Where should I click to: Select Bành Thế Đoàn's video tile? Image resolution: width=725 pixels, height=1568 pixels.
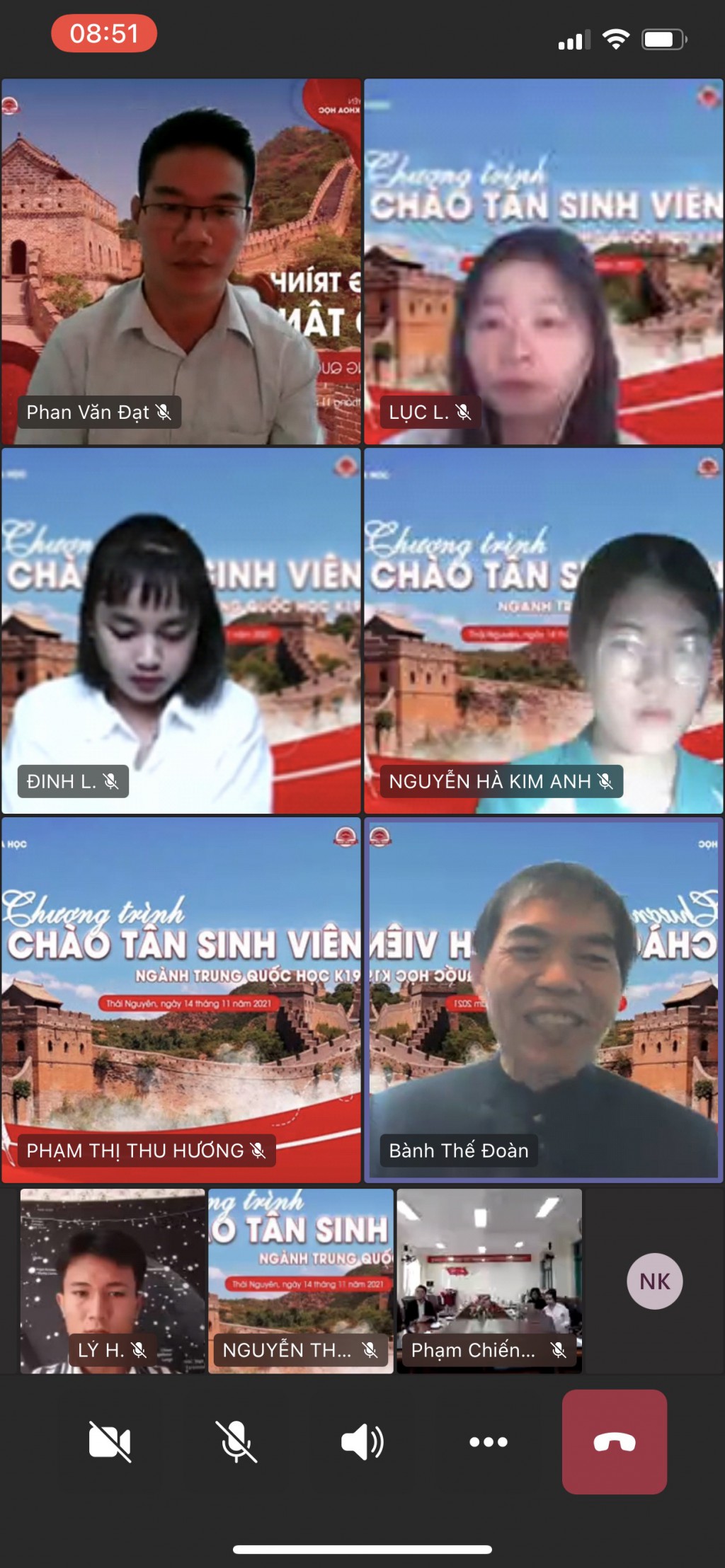coord(543,1000)
